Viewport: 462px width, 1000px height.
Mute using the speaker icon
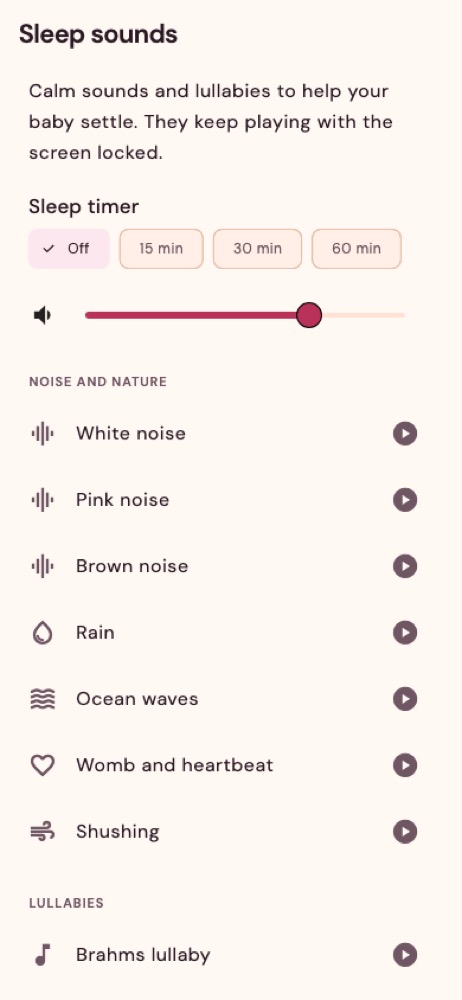click(x=42, y=315)
